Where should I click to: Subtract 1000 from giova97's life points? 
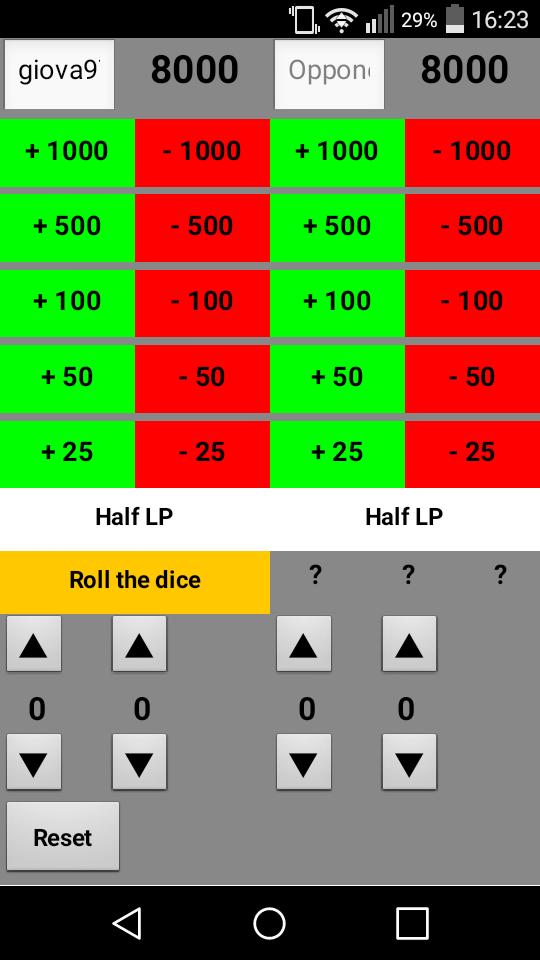[202, 152]
